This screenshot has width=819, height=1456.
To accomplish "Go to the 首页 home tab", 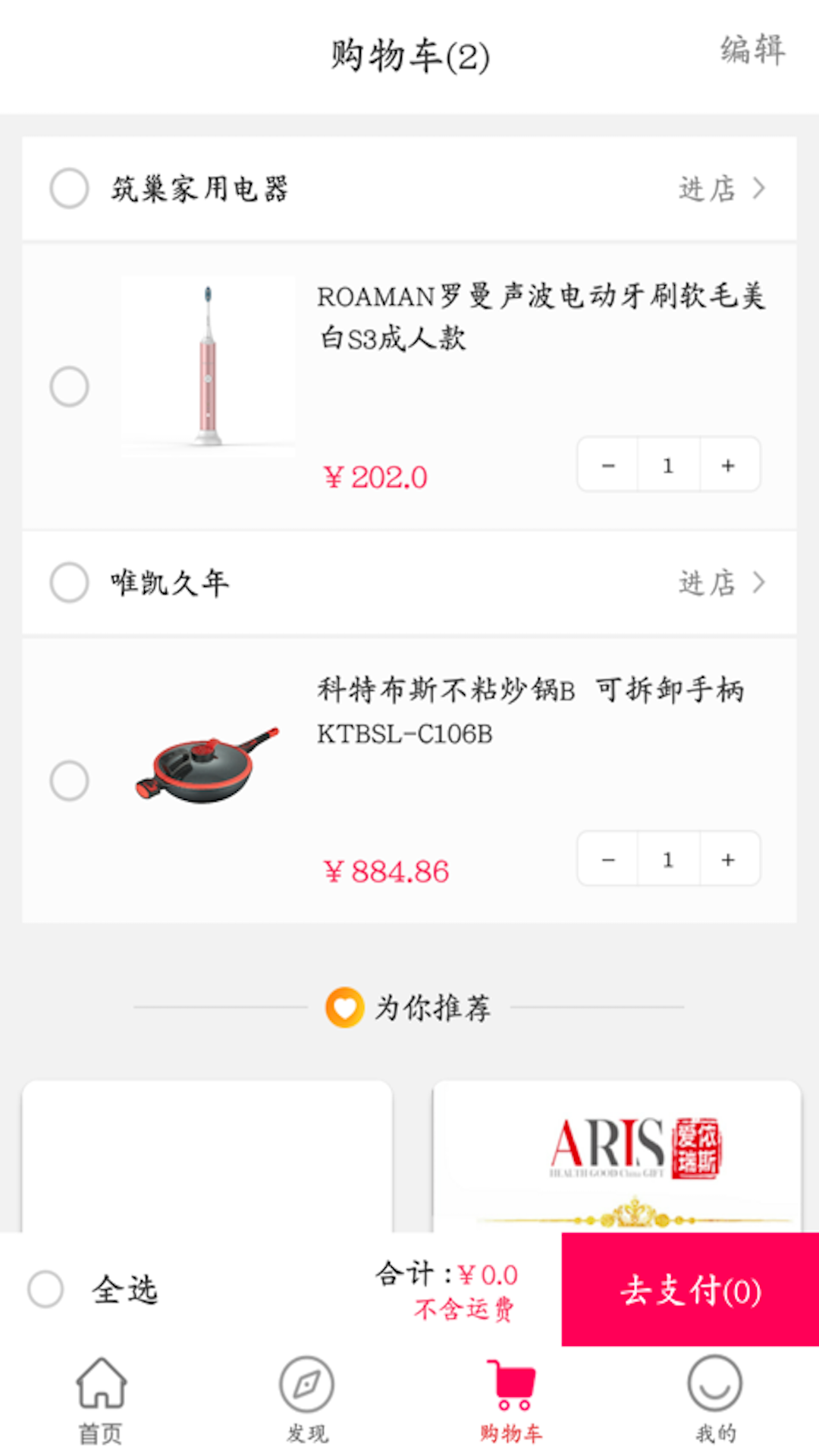I will coord(101,1400).
